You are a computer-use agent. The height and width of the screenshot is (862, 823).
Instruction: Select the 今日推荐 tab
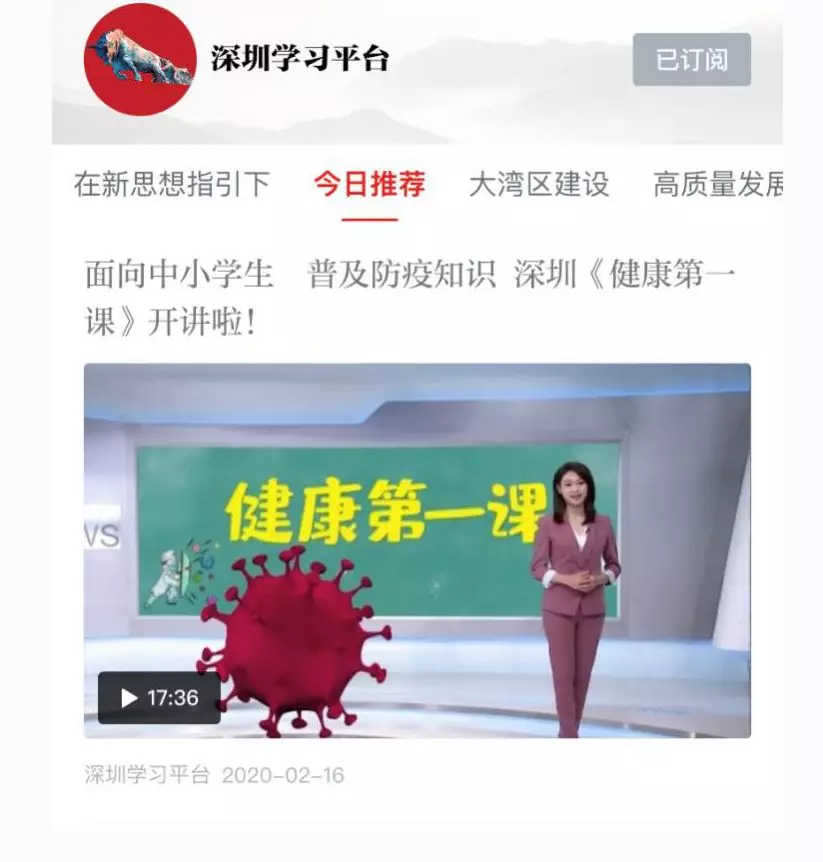tap(369, 184)
